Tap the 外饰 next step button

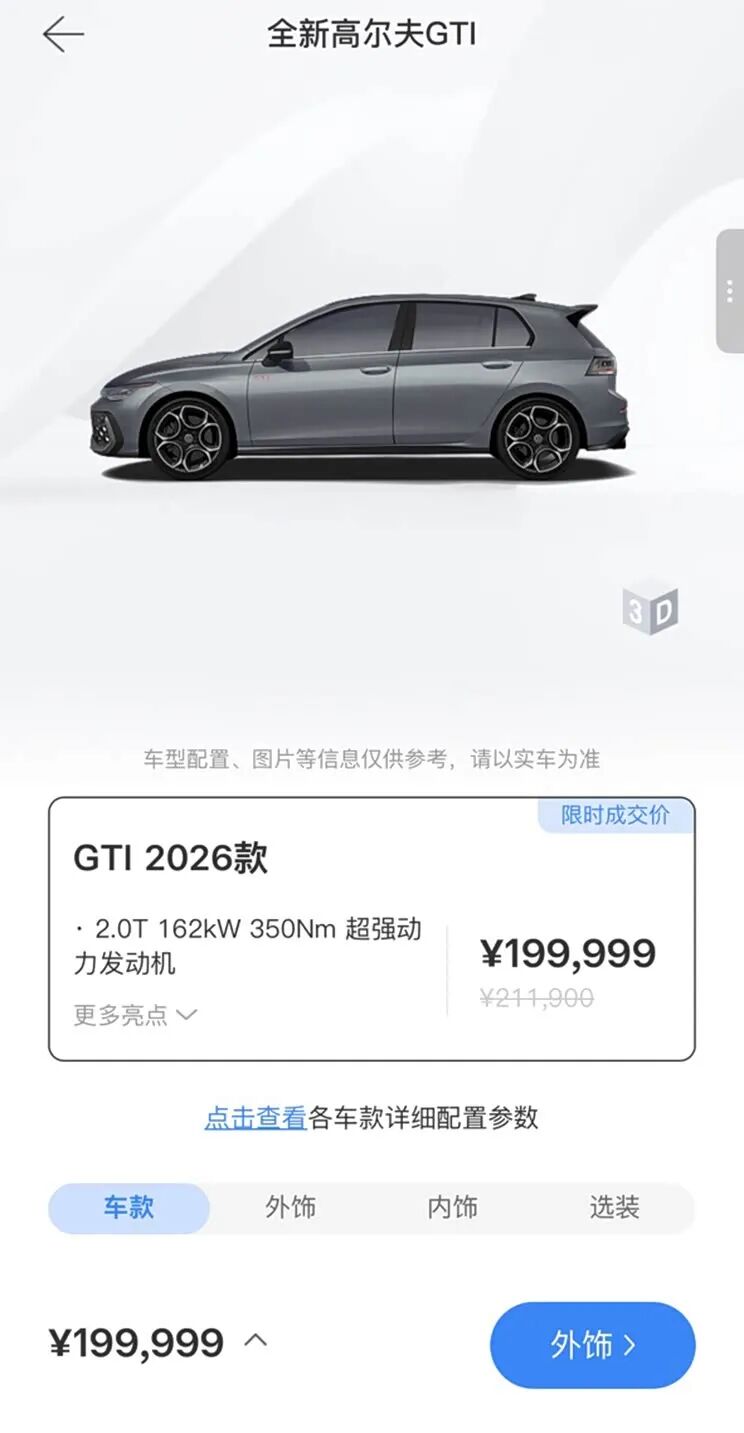pyautogui.click(x=593, y=1345)
